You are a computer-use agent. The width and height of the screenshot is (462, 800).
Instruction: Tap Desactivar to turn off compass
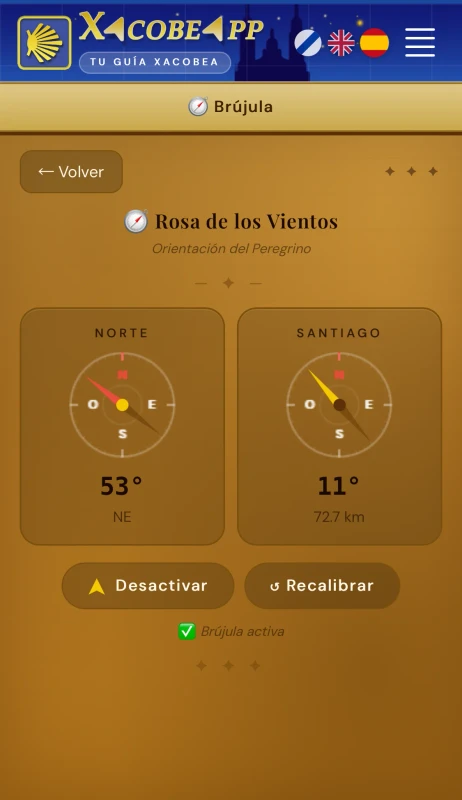coord(148,585)
